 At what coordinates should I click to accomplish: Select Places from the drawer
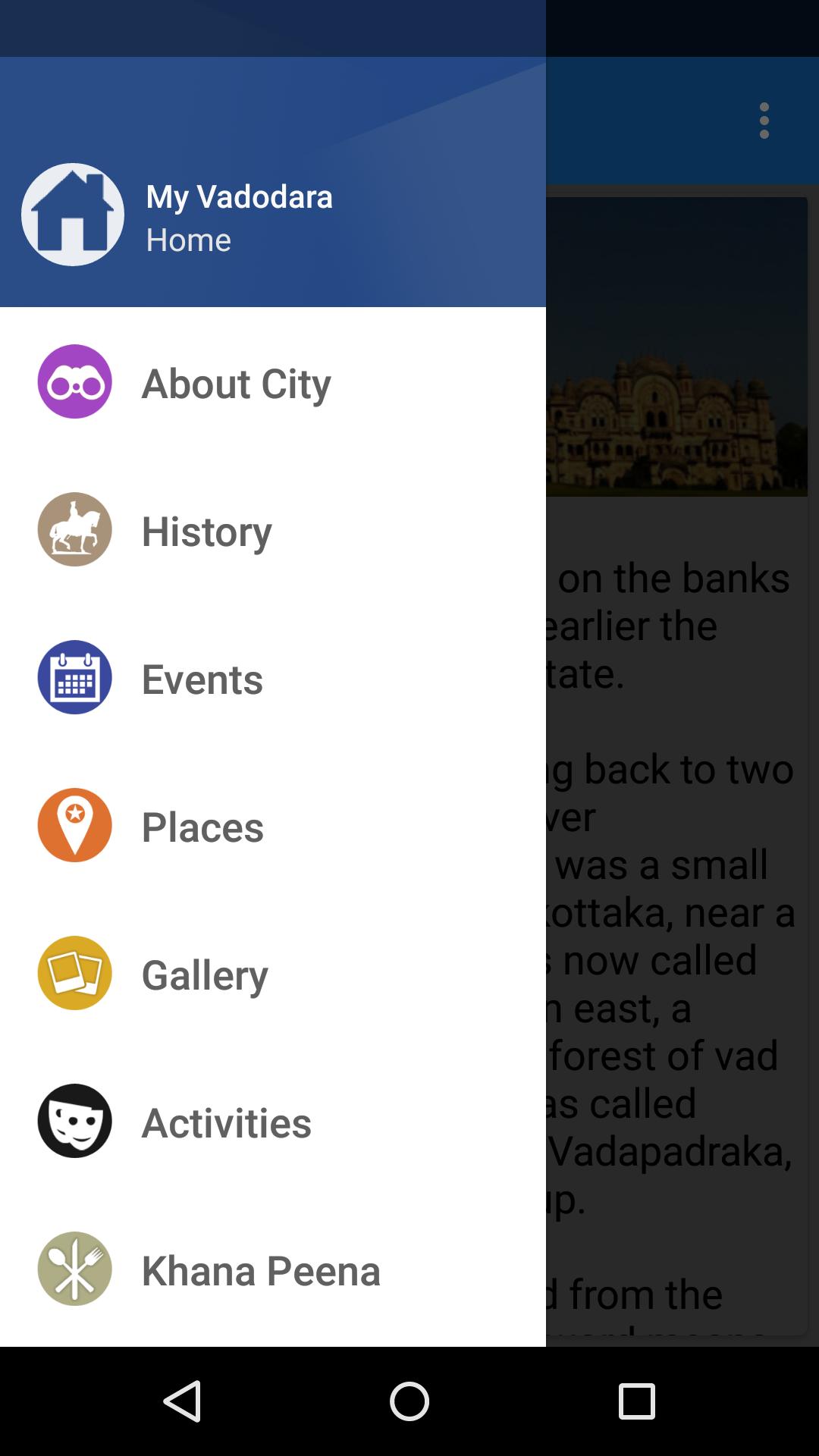(x=202, y=827)
